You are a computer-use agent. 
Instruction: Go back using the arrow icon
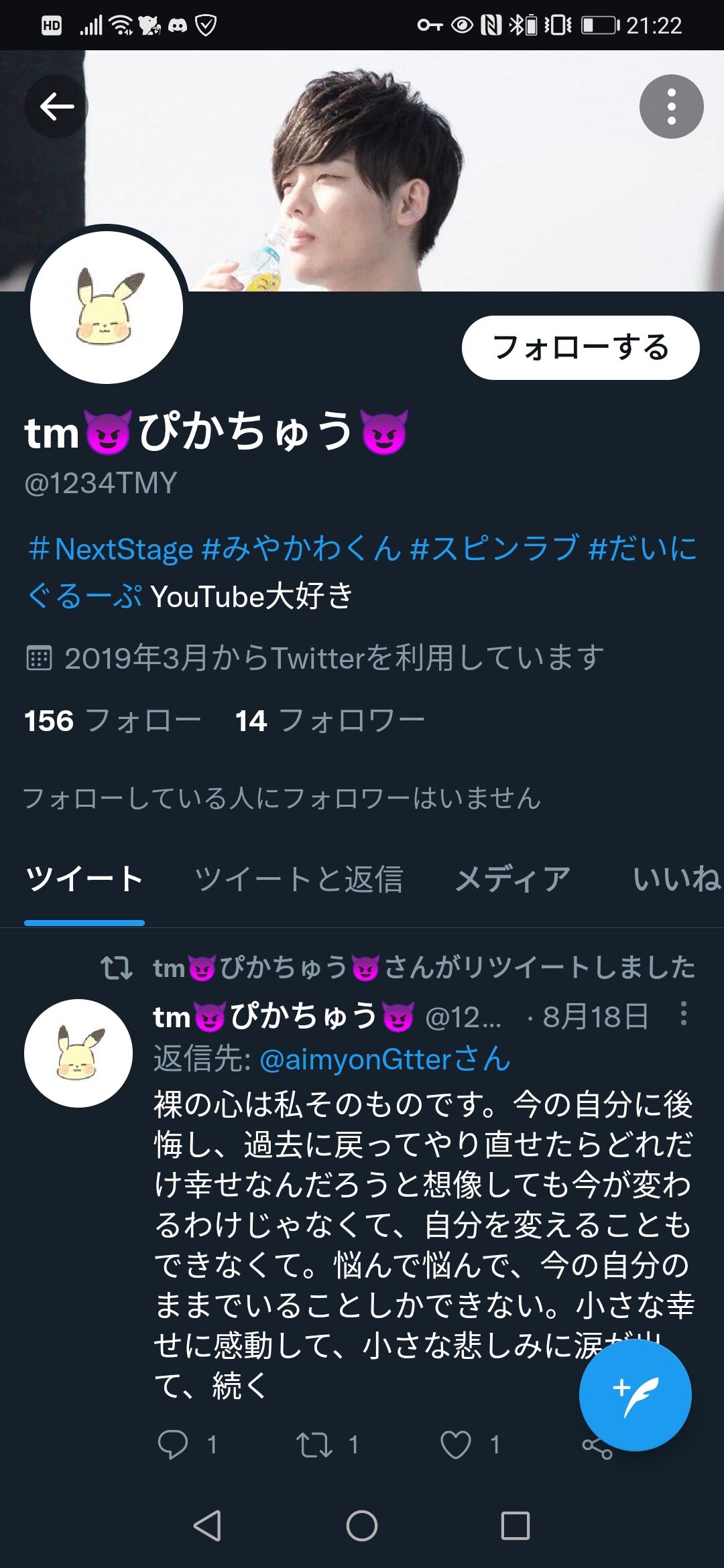coord(56,107)
